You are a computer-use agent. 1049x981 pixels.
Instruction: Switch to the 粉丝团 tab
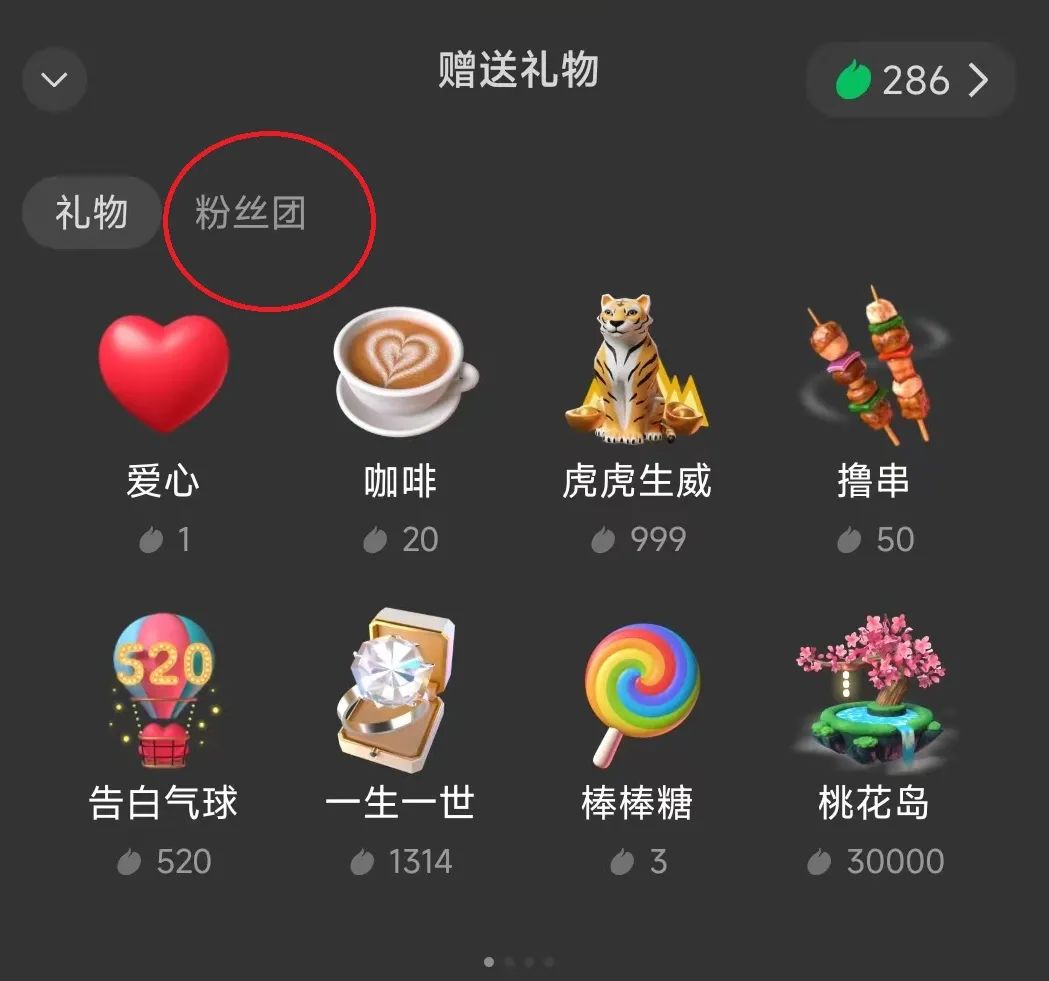click(250, 214)
